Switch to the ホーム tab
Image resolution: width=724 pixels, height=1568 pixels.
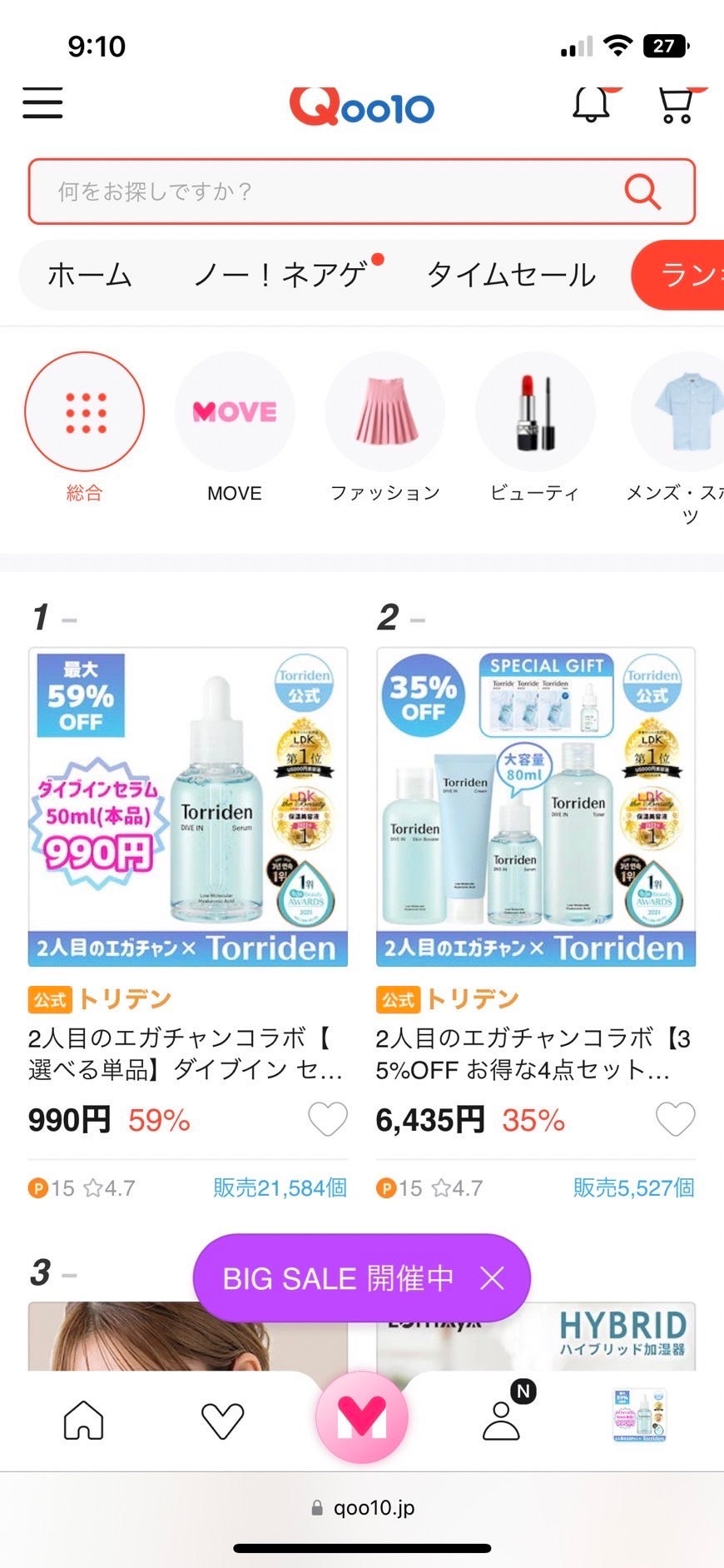(90, 275)
